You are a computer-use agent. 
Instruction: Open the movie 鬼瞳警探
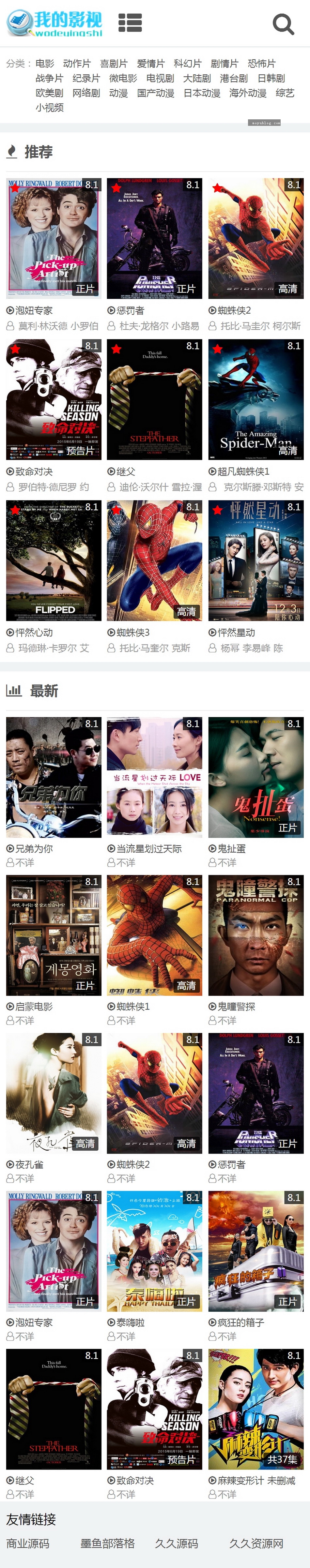click(256, 935)
